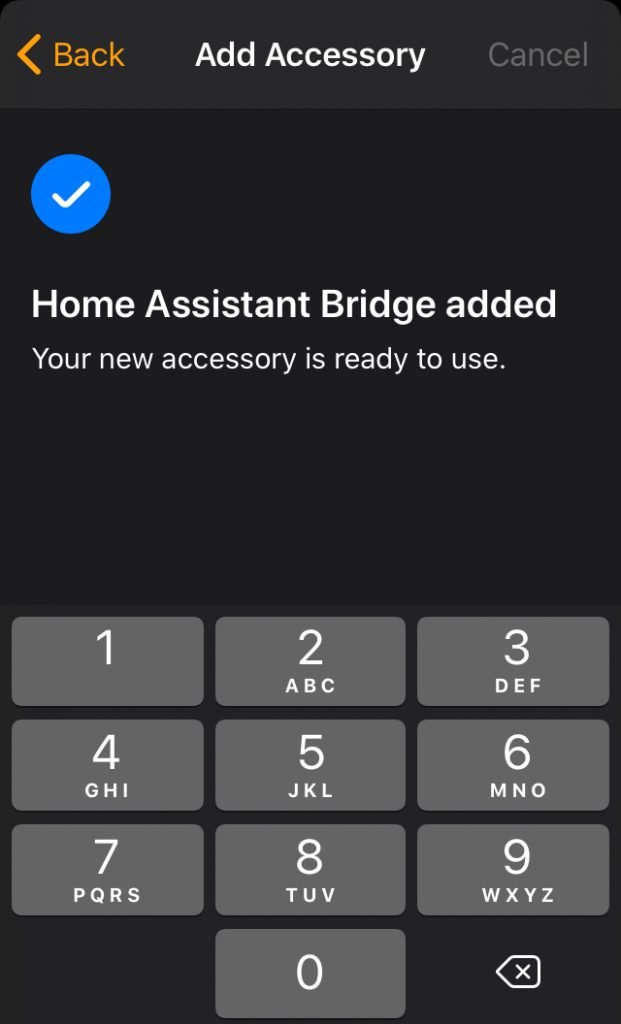Enter digit 0 on the keypad
621x1024 pixels.
pos(310,973)
